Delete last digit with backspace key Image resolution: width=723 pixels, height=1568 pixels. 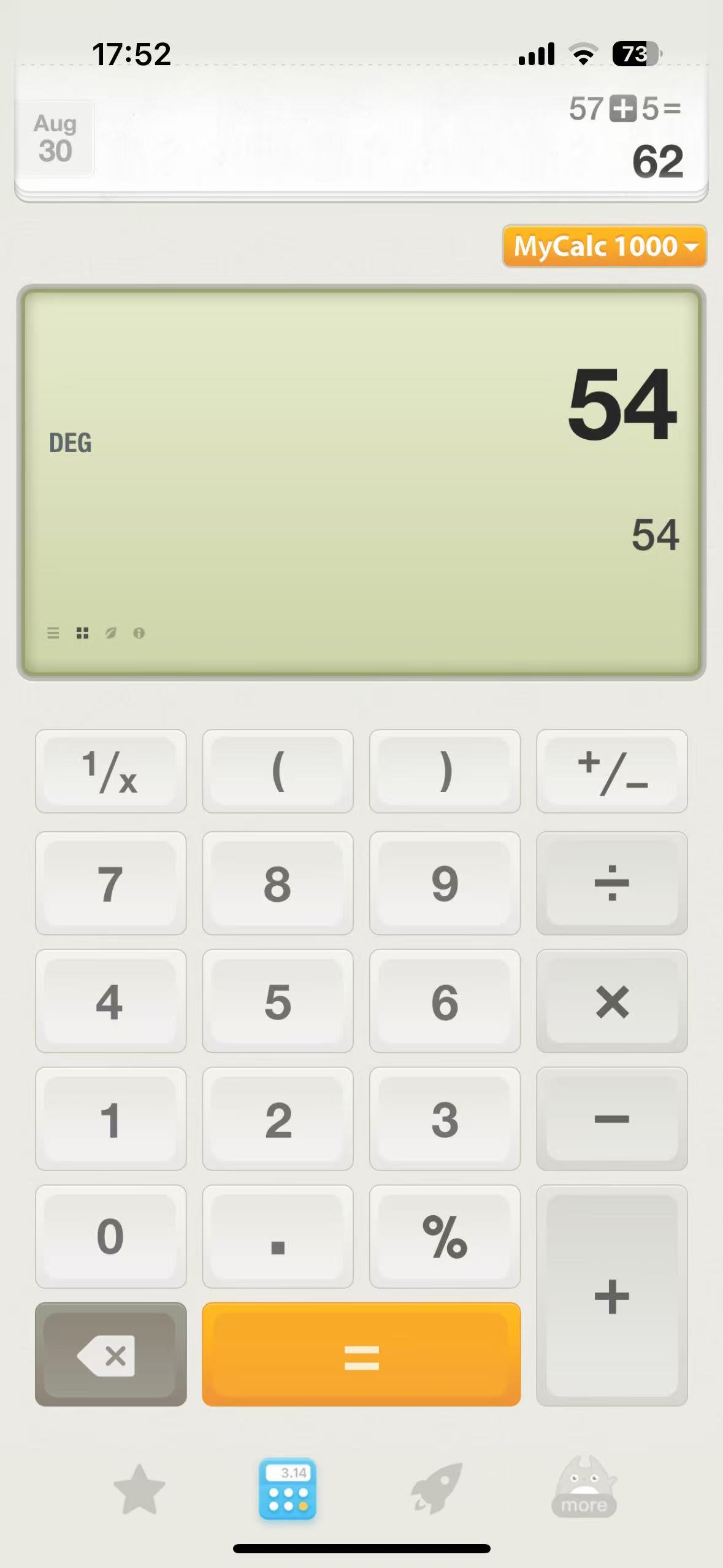click(110, 1355)
